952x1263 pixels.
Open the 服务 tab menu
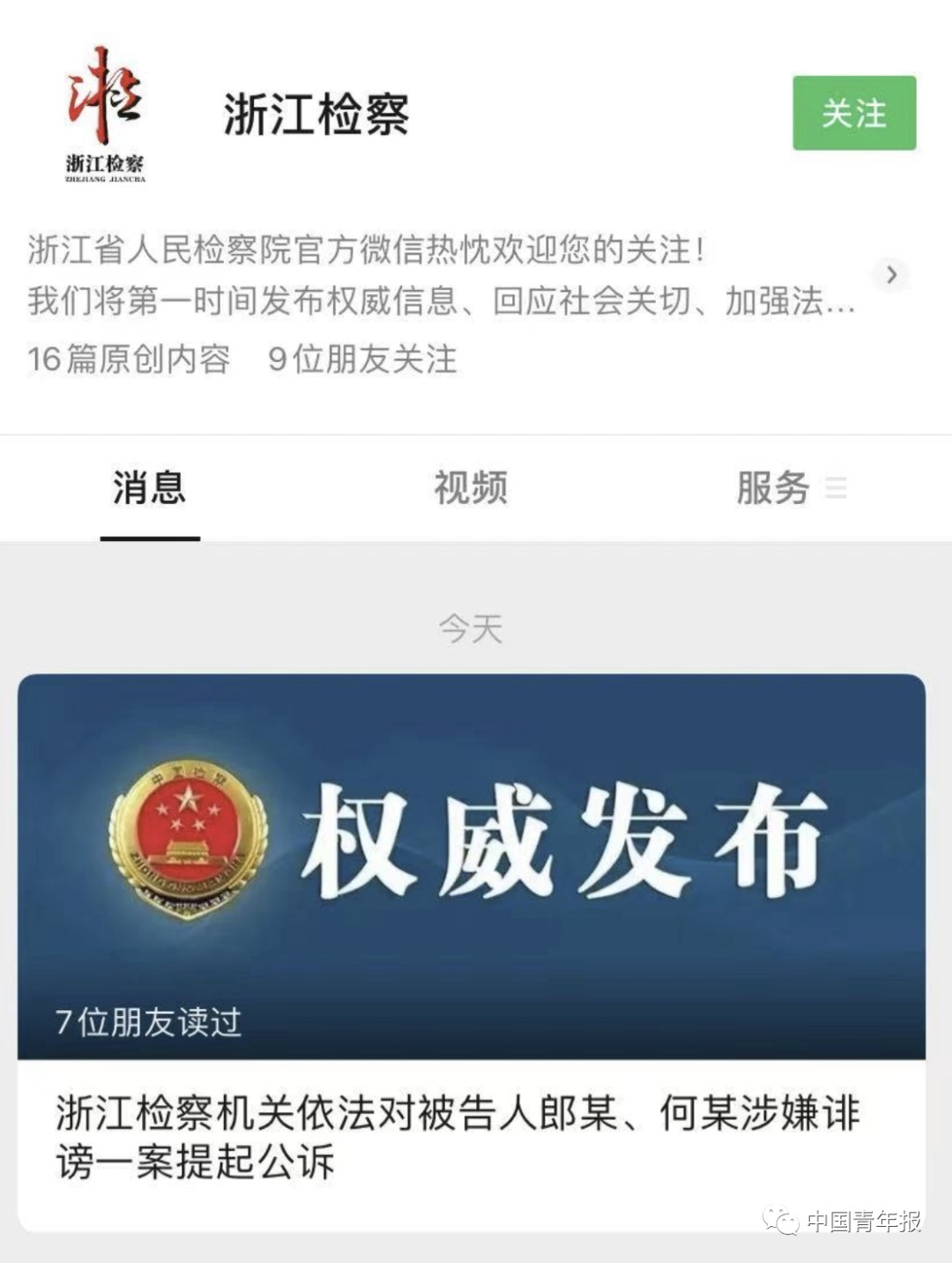[x=790, y=488]
